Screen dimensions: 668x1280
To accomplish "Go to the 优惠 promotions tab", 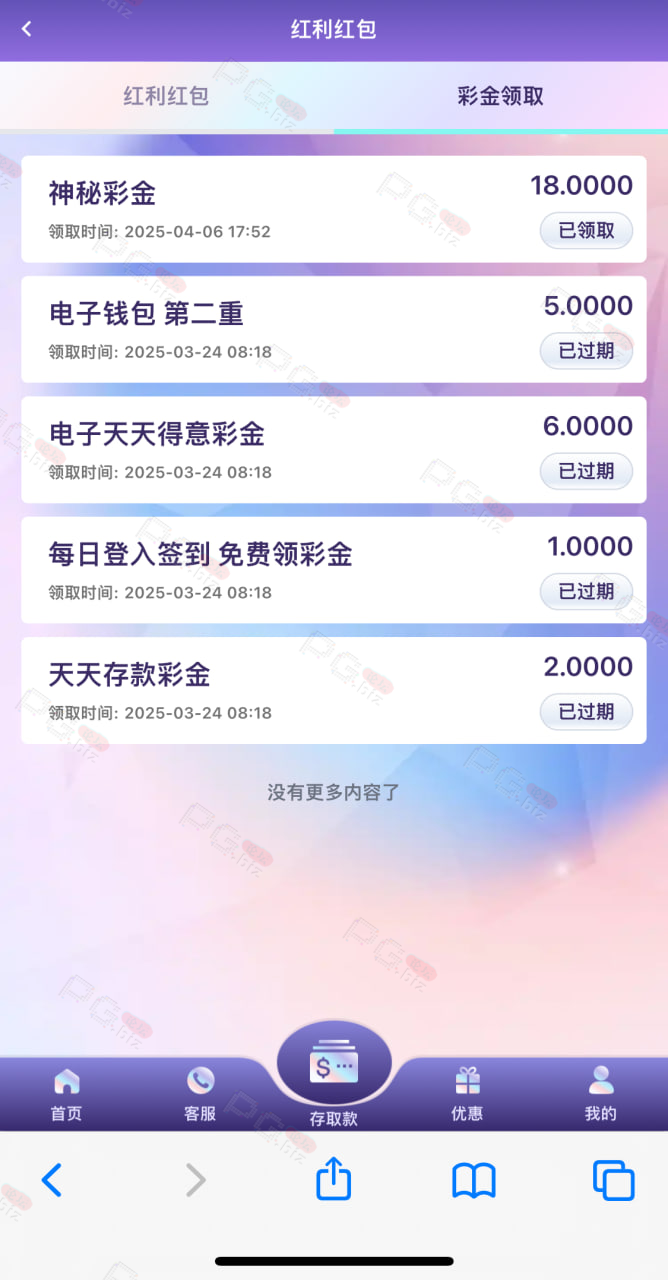I will point(467,1094).
